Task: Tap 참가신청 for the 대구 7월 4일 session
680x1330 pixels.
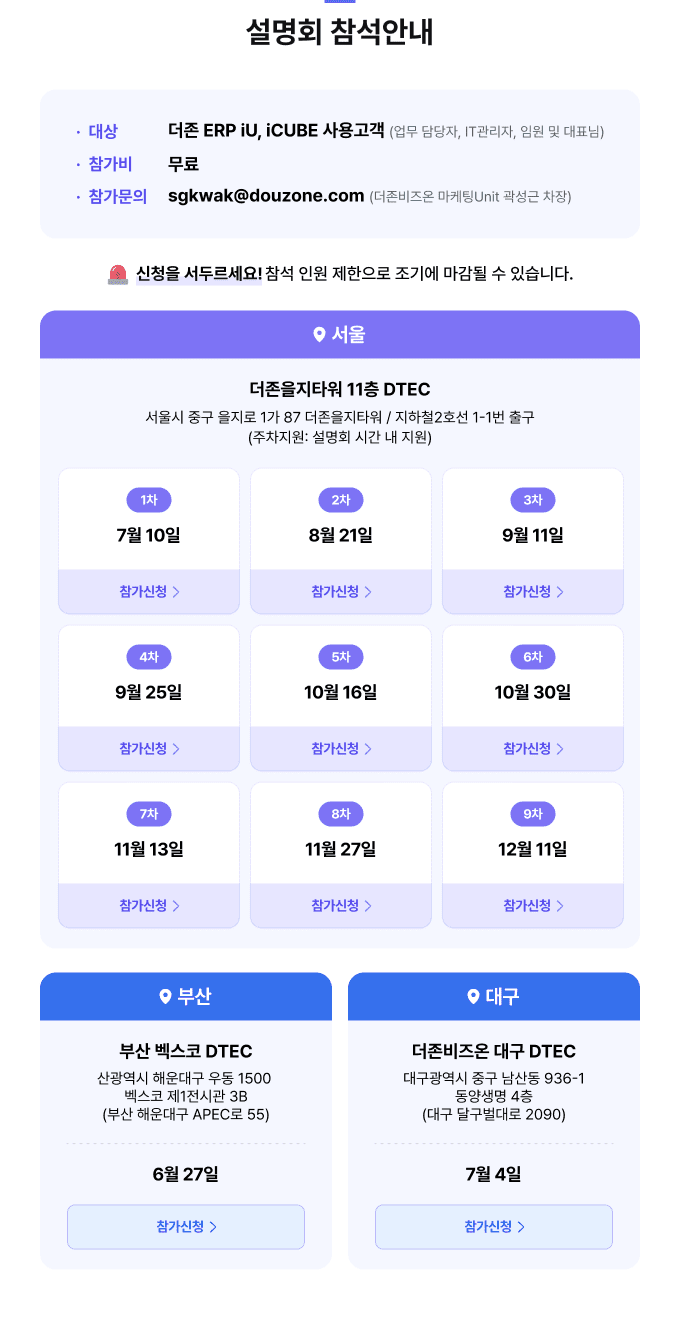Action: [x=494, y=1227]
